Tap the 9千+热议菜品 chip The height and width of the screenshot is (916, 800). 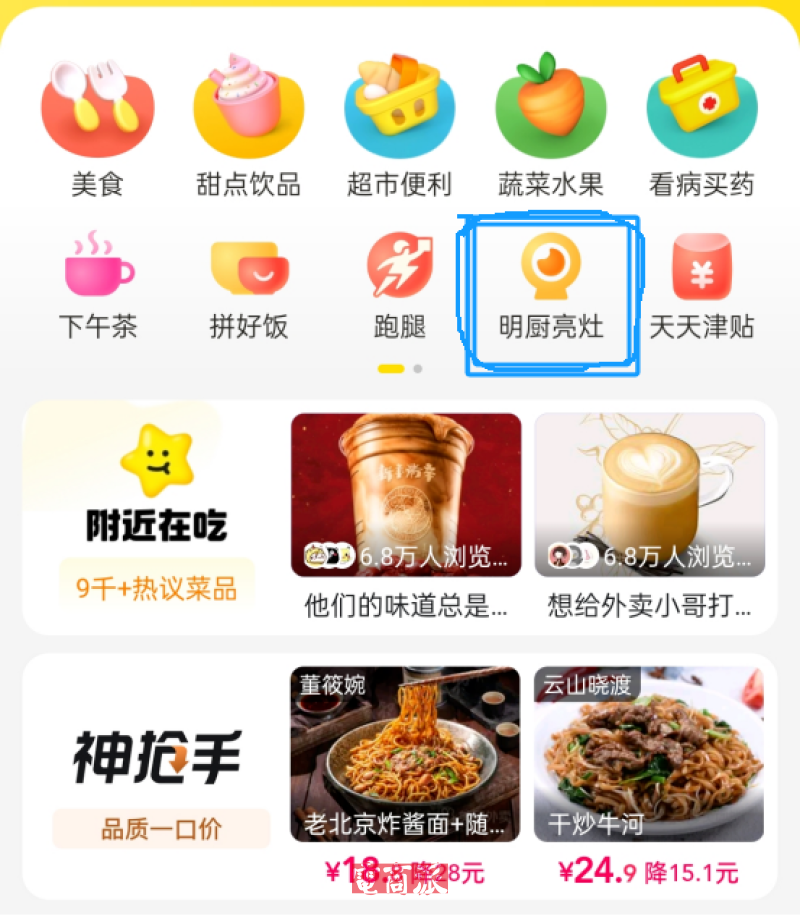click(157, 588)
